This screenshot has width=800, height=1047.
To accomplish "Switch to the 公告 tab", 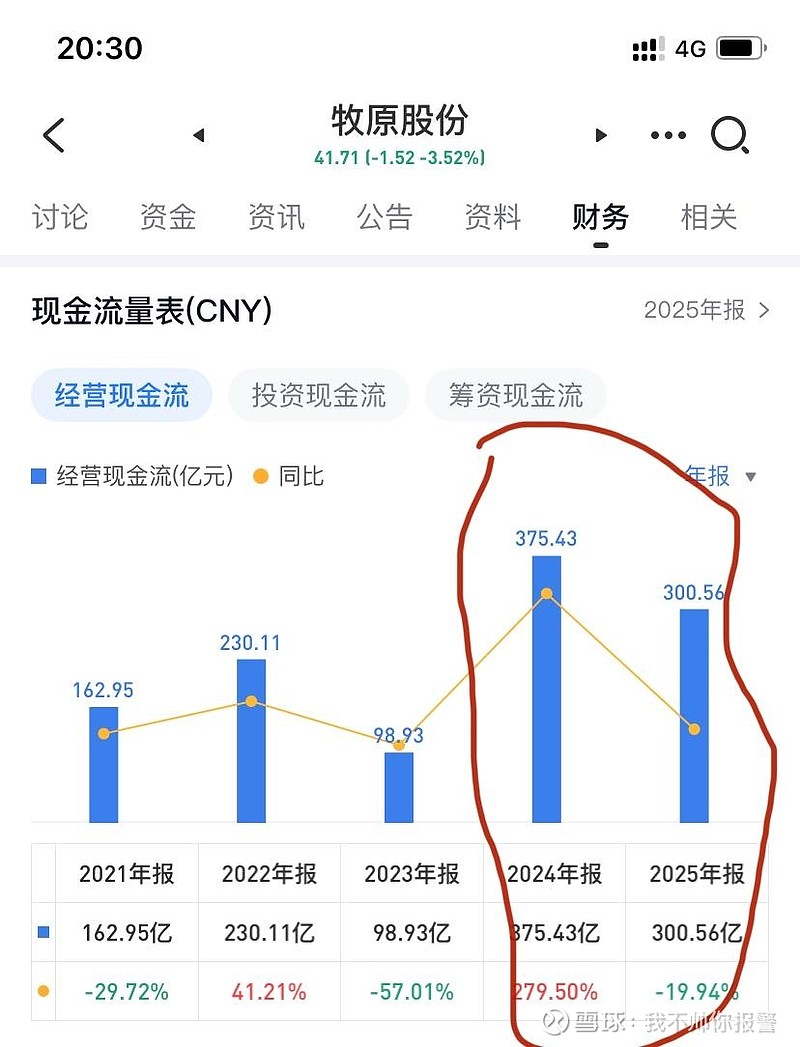I will [x=385, y=218].
